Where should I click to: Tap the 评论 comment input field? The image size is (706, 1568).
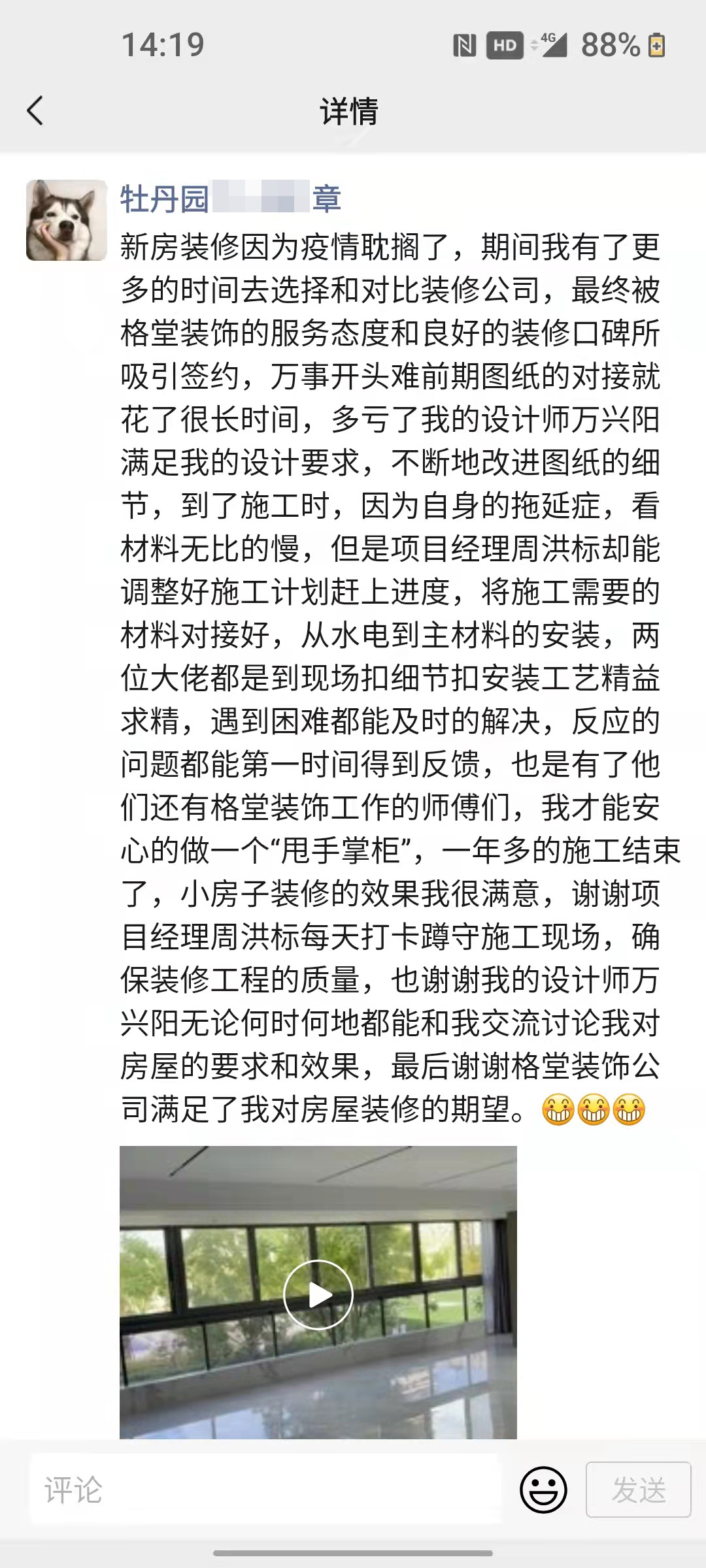(x=265, y=1491)
